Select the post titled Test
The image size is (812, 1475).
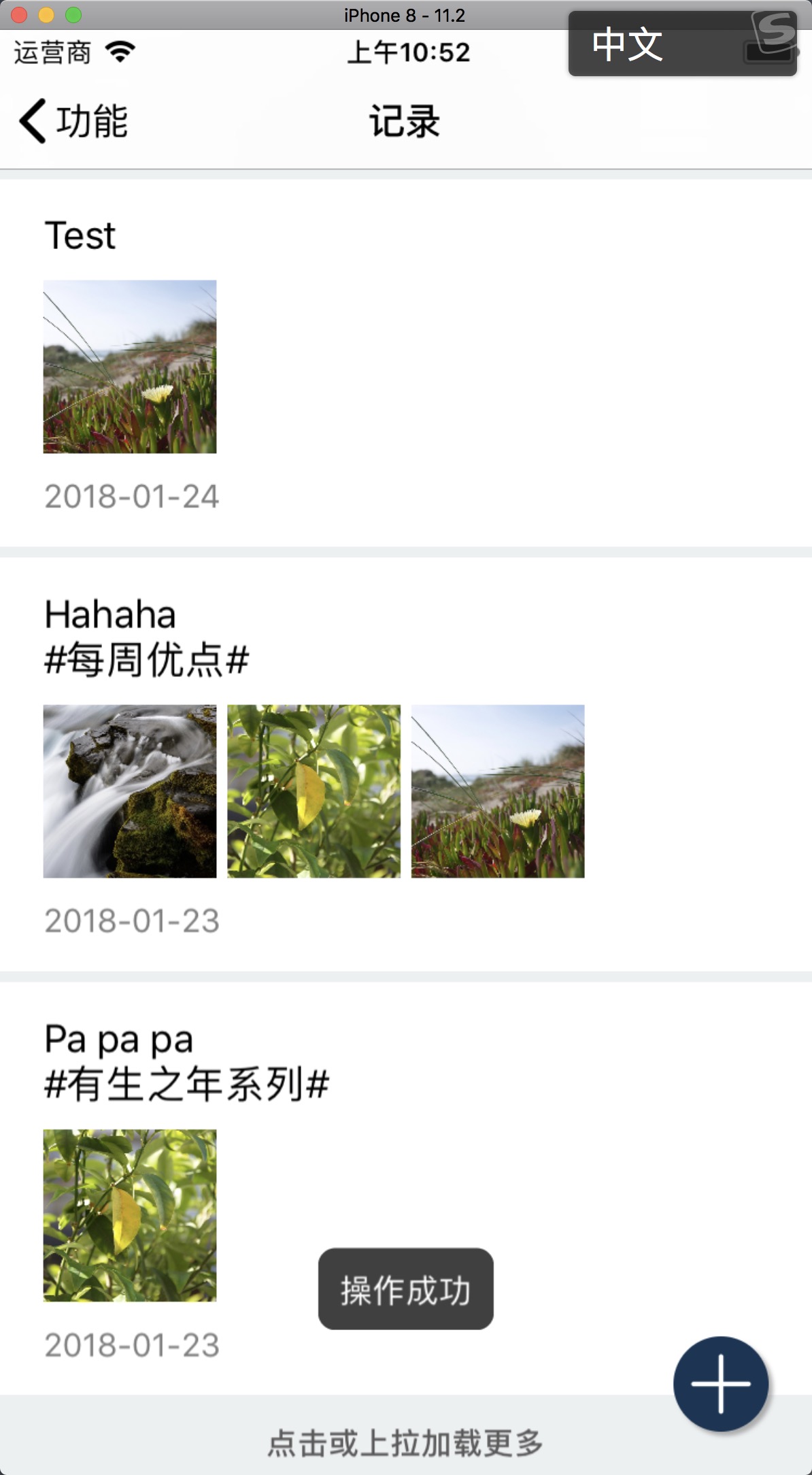[80, 235]
